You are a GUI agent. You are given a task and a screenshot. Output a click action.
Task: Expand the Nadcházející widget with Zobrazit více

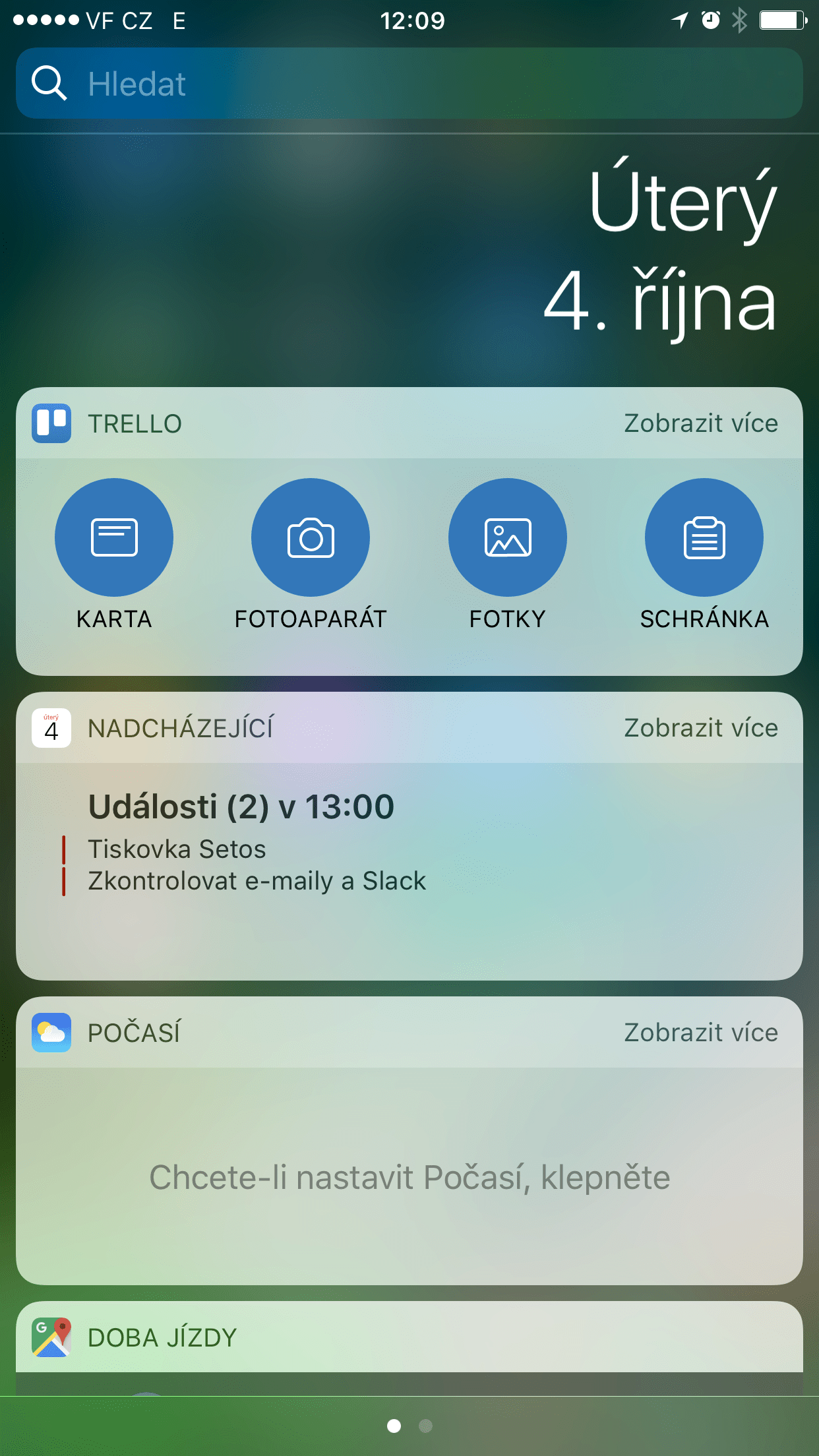[701, 728]
